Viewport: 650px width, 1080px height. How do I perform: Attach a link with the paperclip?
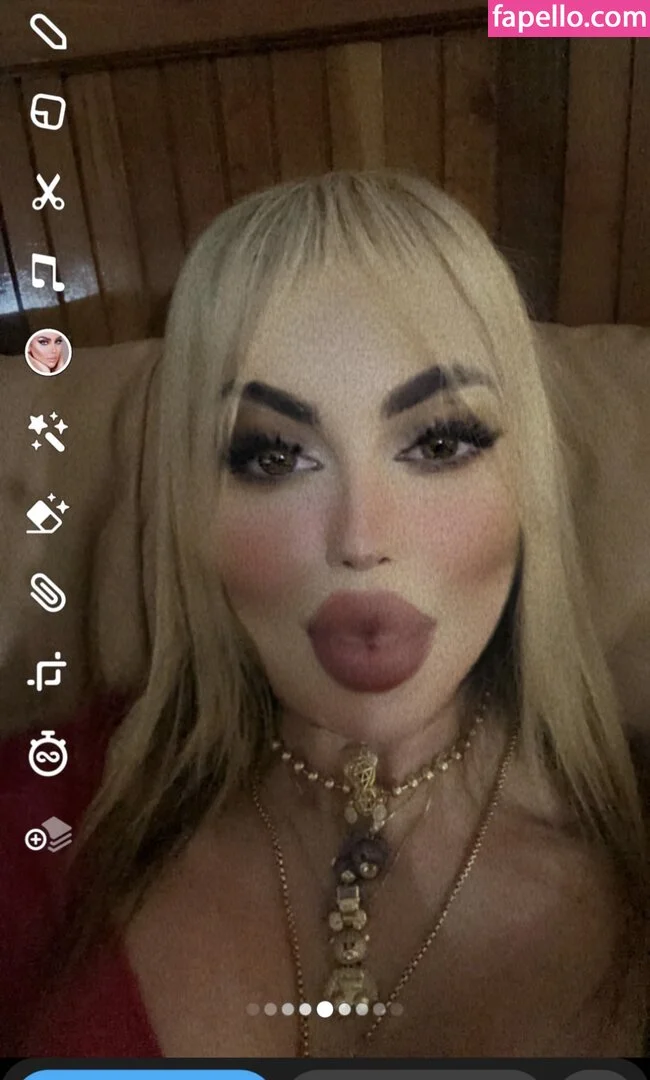pos(47,592)
